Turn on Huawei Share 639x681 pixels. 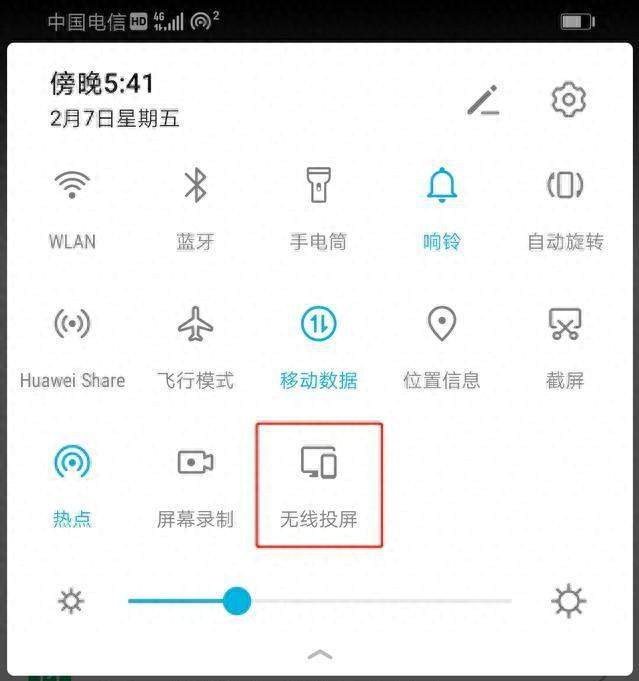coord(72,324)
